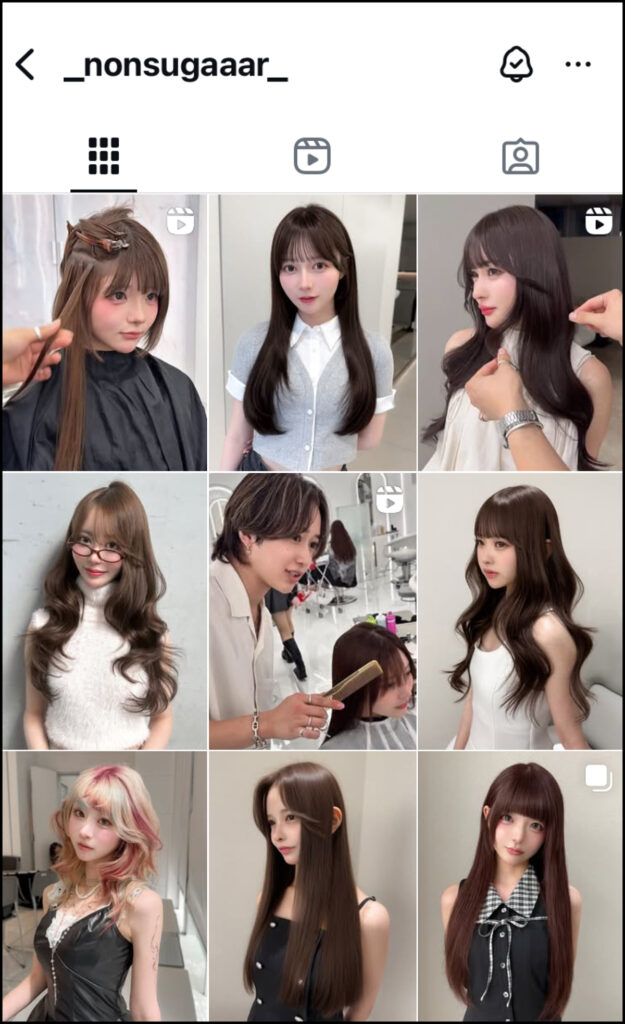
Task: Open the carousel post with checkered collar
Action: [520, 886]
